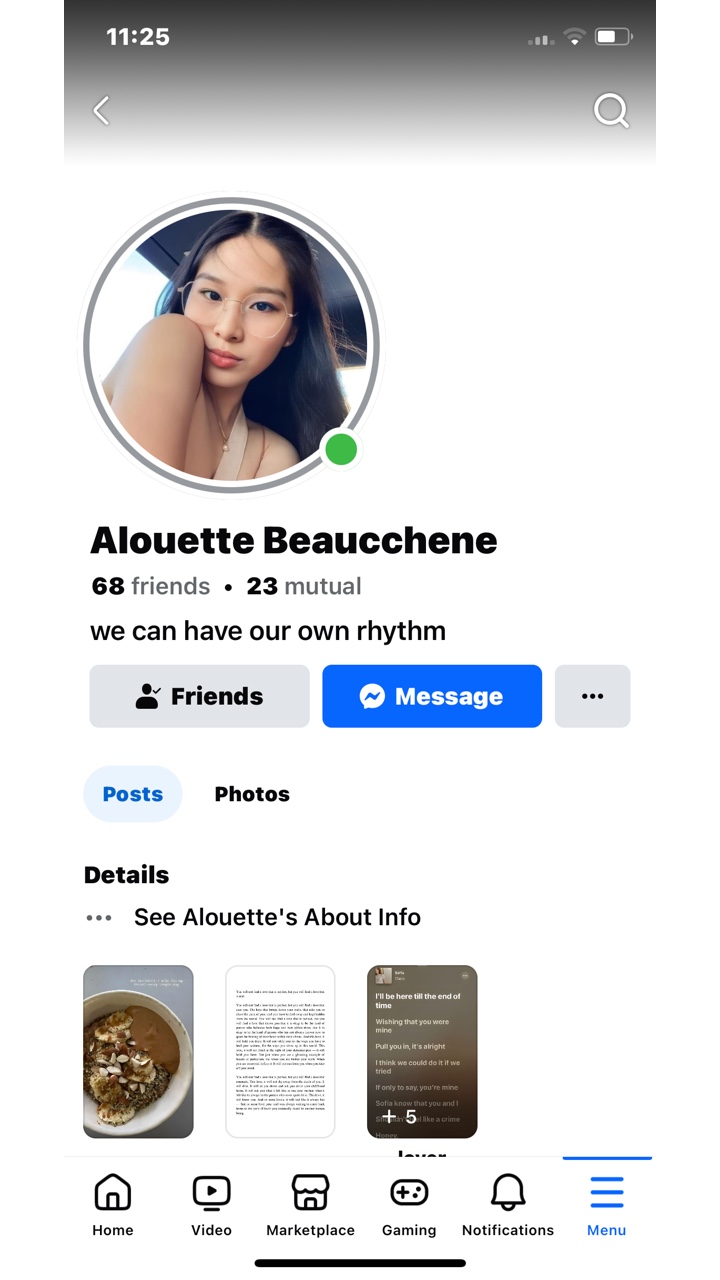Viewport: 720px width, 1280px height.
Task: Open the Gaming tab
Action: (409, 1205)
